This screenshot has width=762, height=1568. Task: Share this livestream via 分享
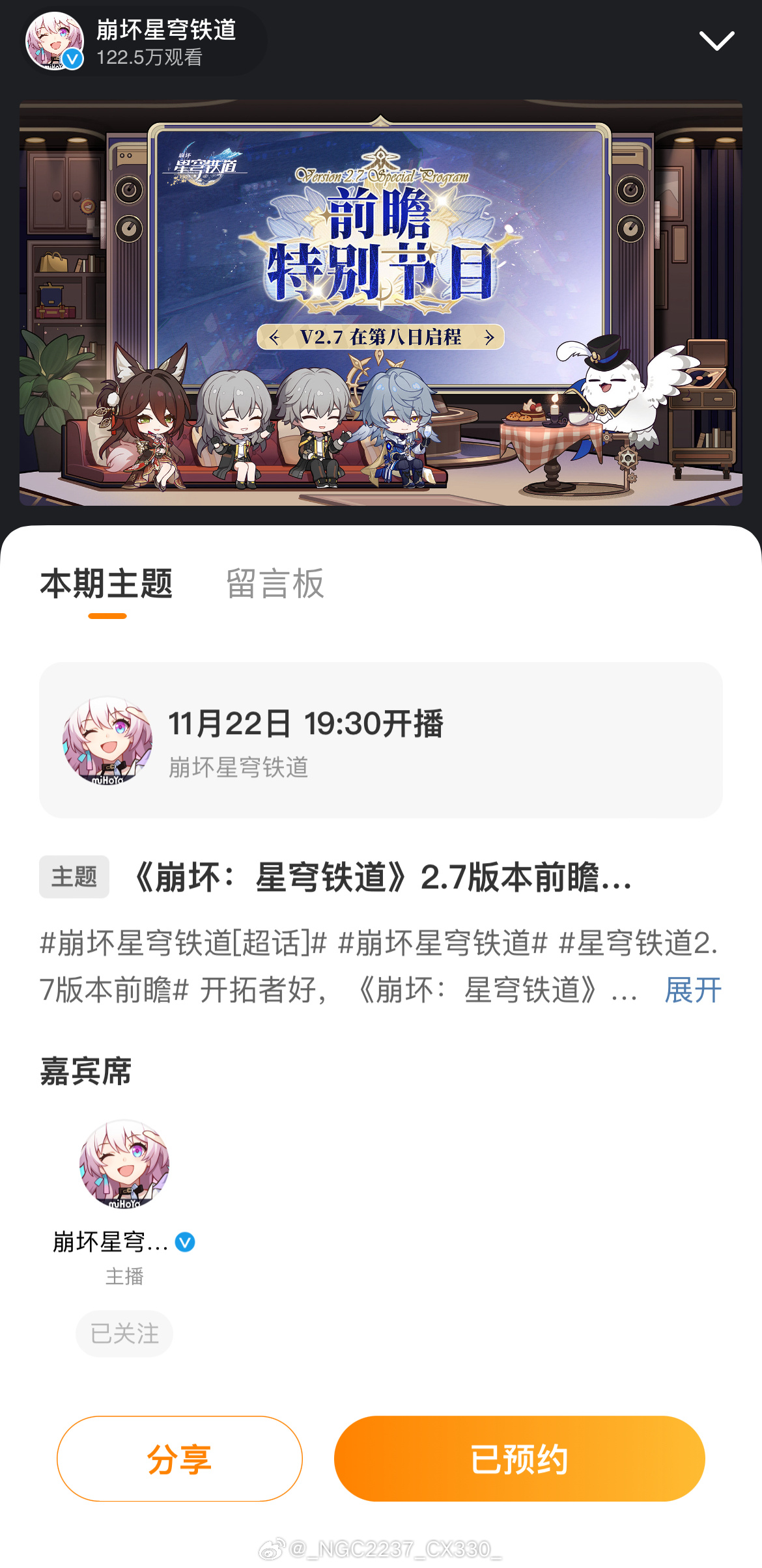point(180,1459)
